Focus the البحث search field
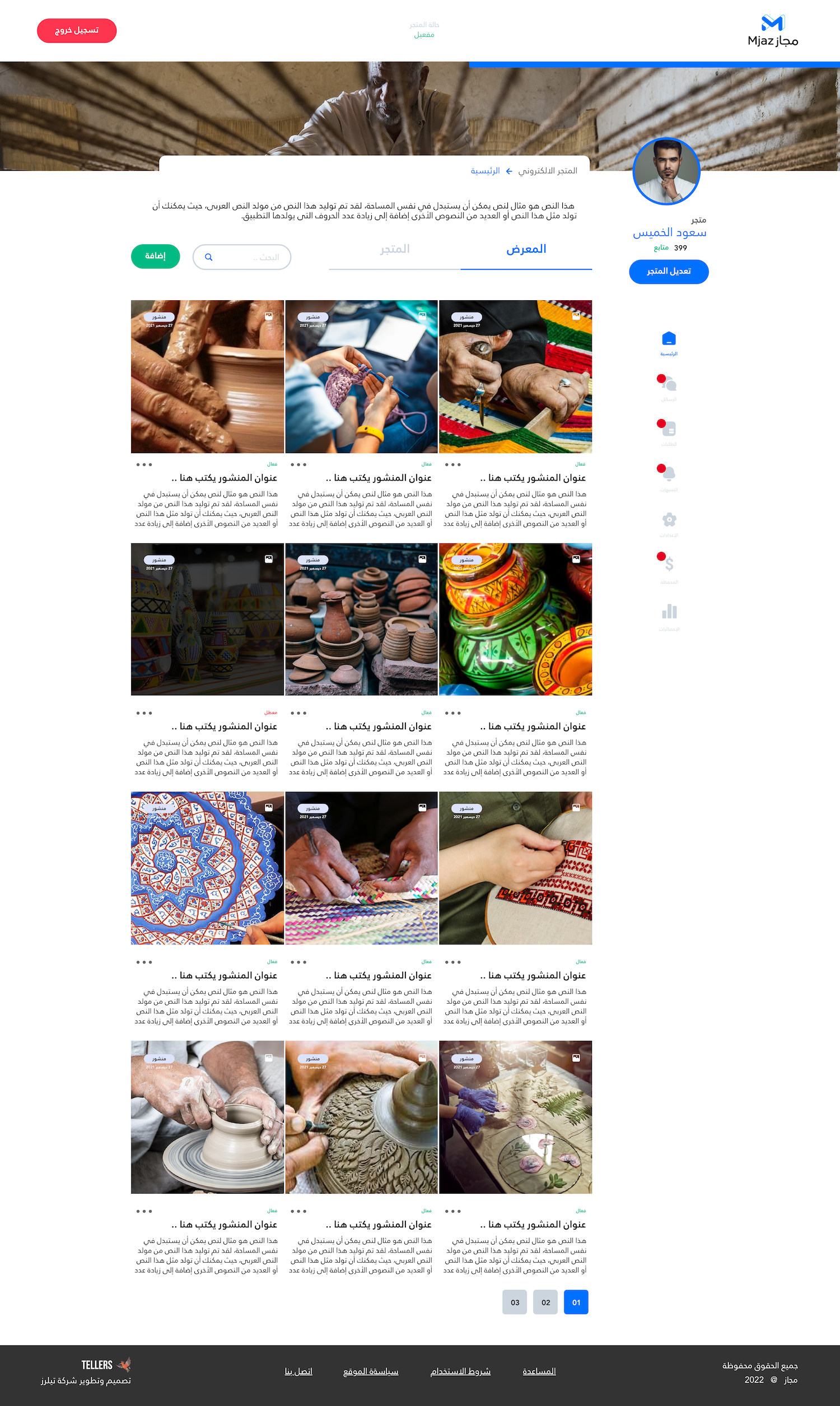Viewport: 840px width, 1406px height. point(242,257)
